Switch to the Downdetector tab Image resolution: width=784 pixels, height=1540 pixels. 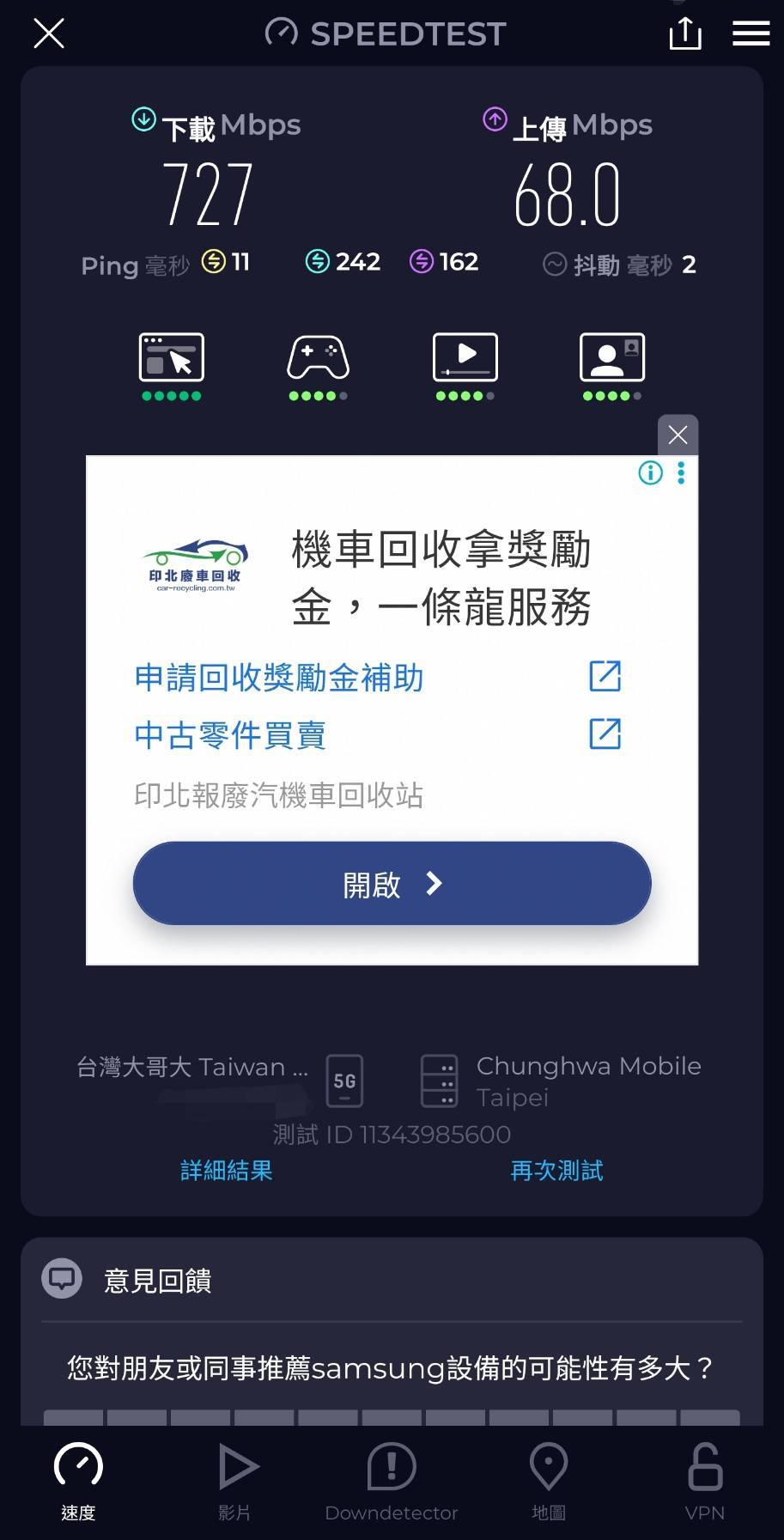[392, 1481]
